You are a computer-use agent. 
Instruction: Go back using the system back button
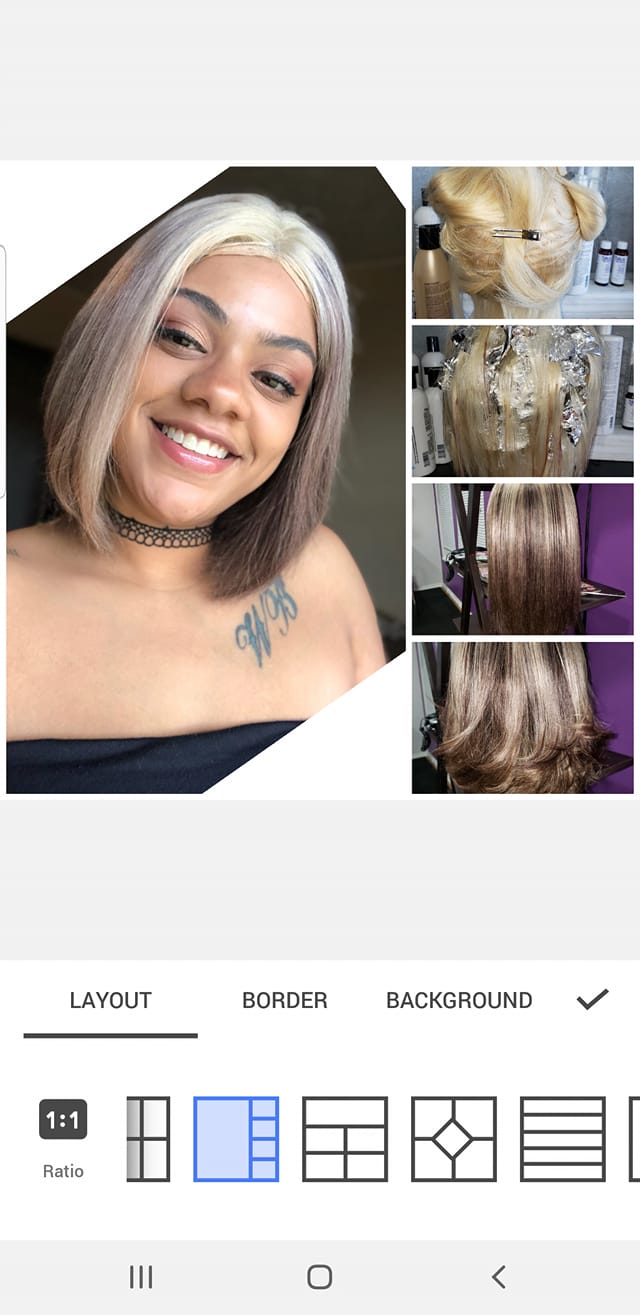[x=498, y=1276]
